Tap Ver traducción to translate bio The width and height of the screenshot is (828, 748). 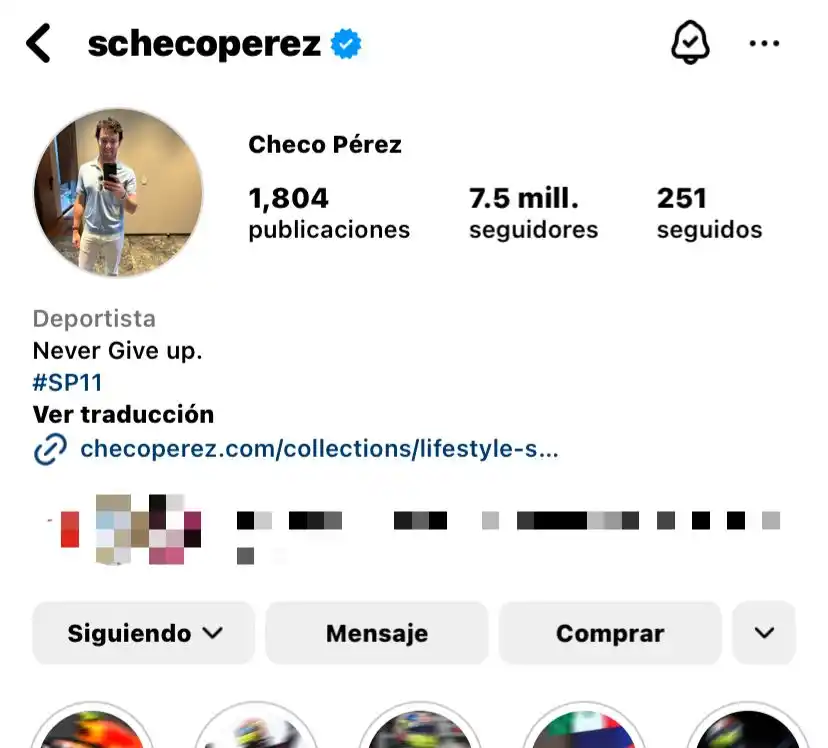tap(123, 414)
